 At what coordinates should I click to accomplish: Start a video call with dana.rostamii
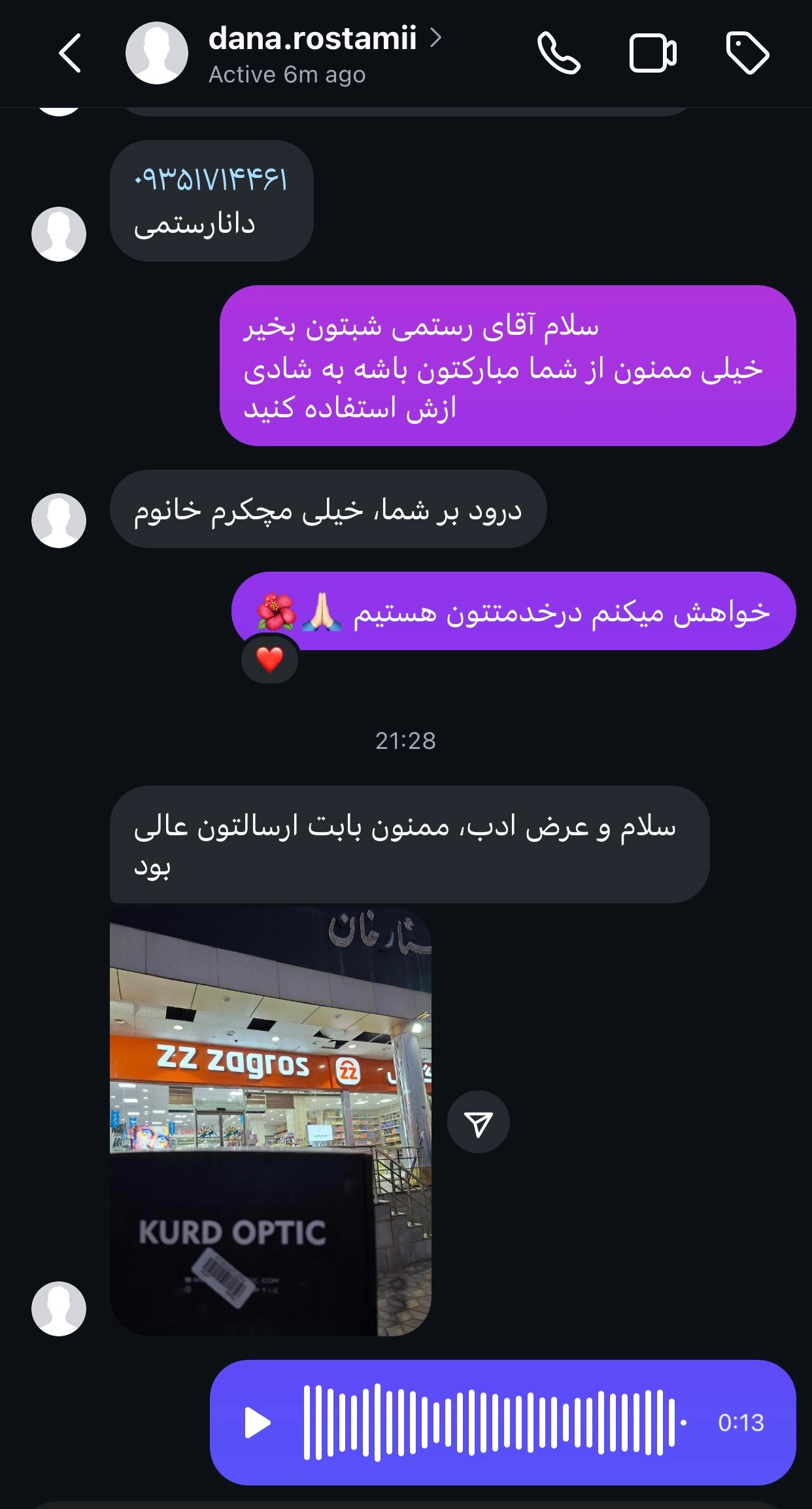pyautogui.click(x=652, y=53)
